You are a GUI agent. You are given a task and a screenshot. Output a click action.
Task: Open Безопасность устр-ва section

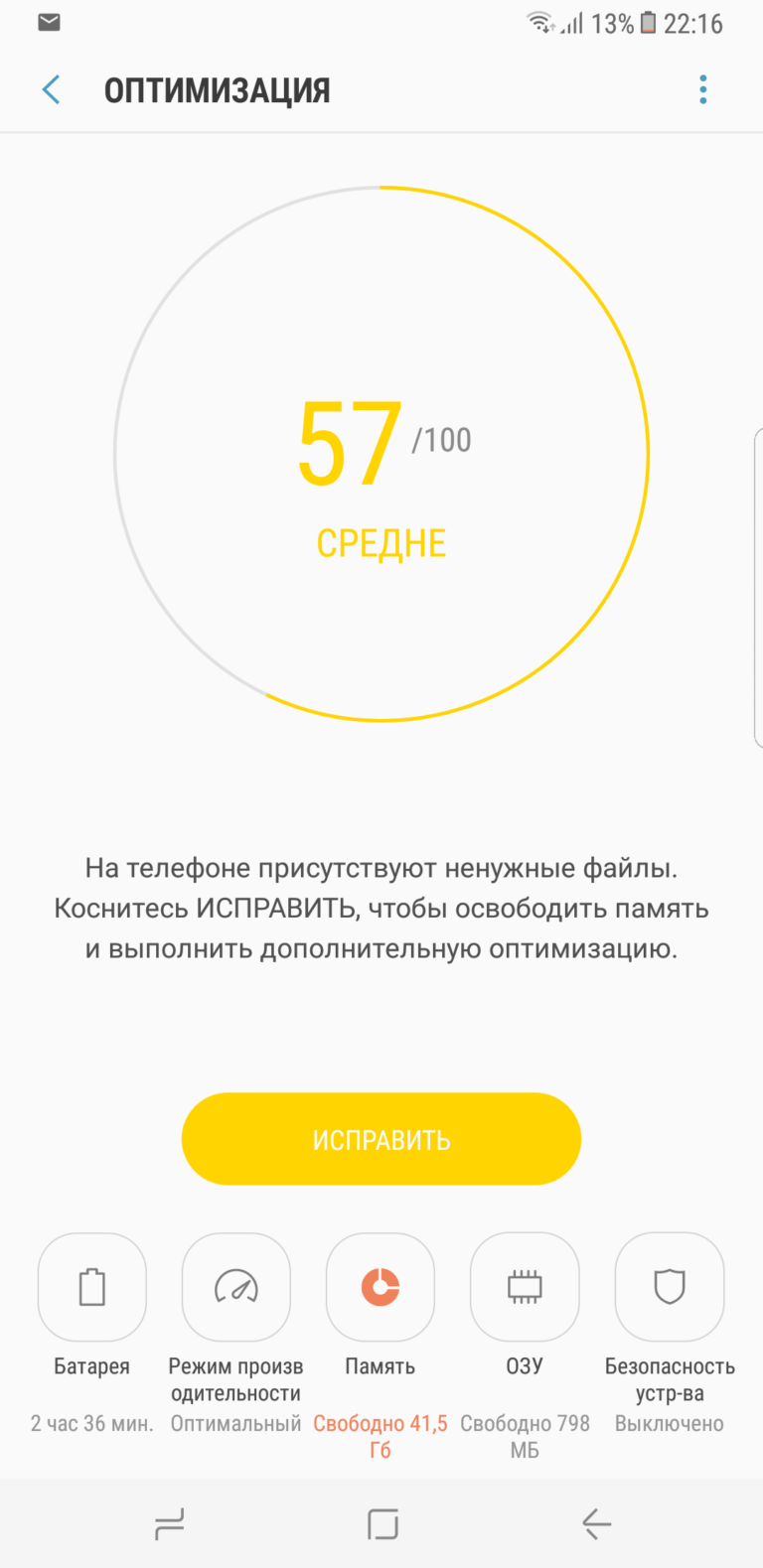670,1288
